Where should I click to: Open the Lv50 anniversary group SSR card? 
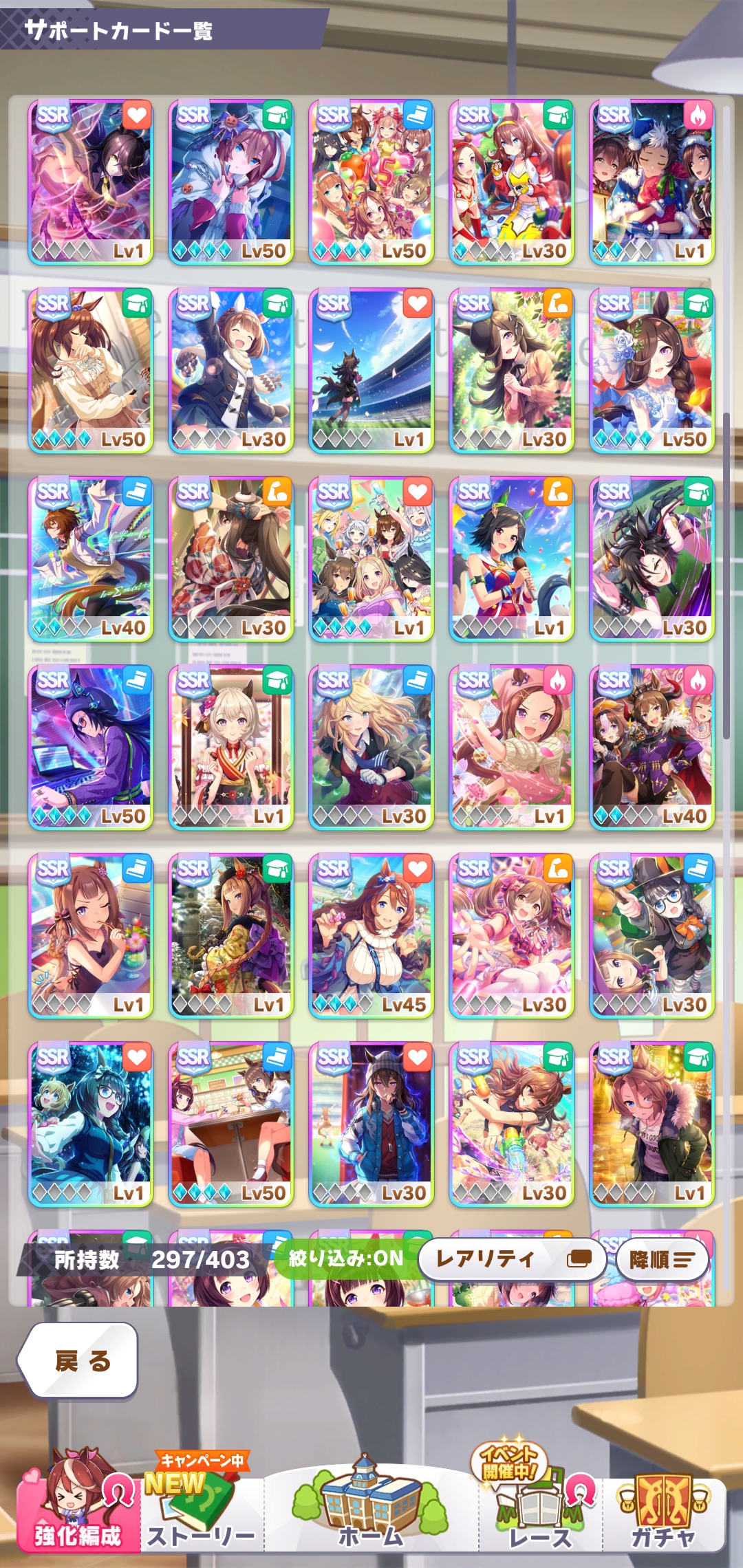[371, 182]
